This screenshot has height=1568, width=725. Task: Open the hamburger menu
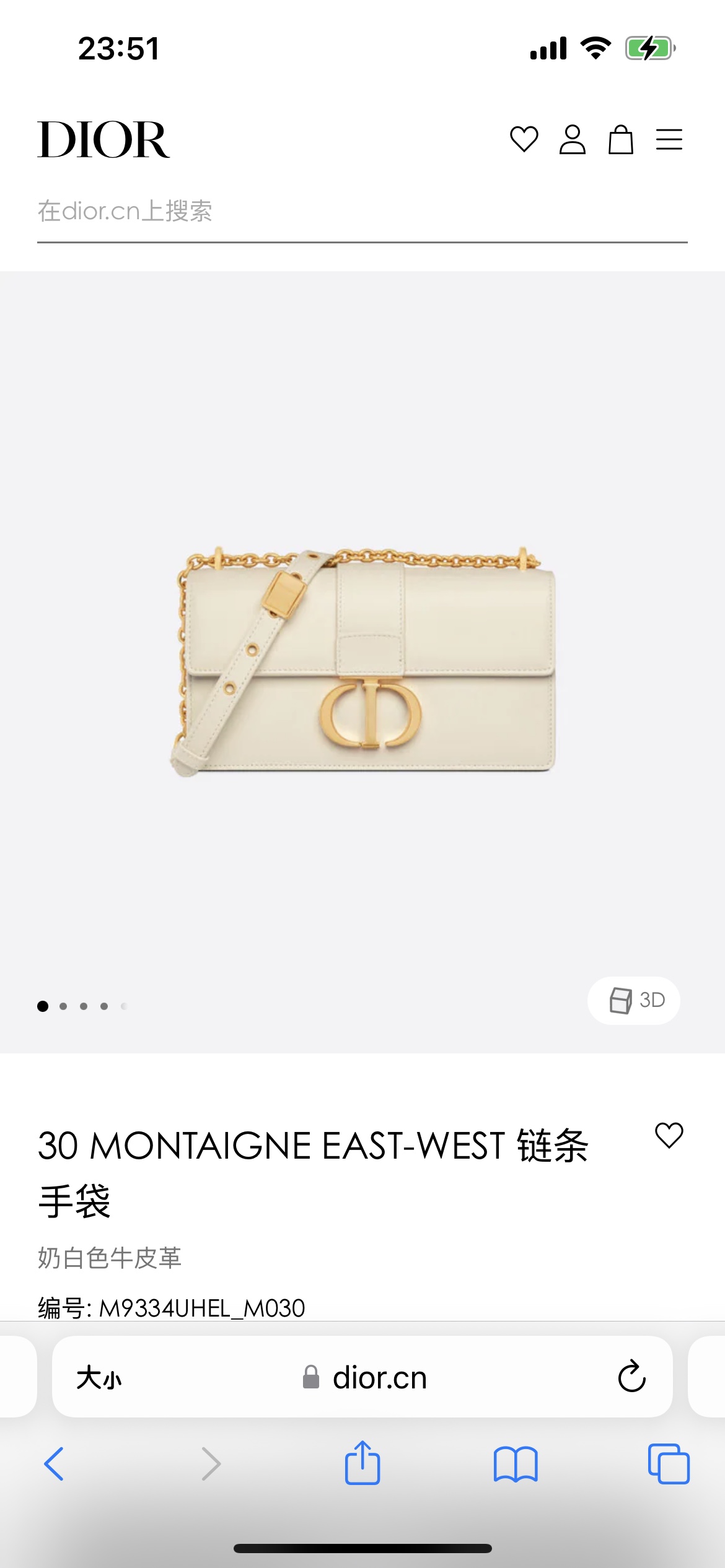[669, 139]
